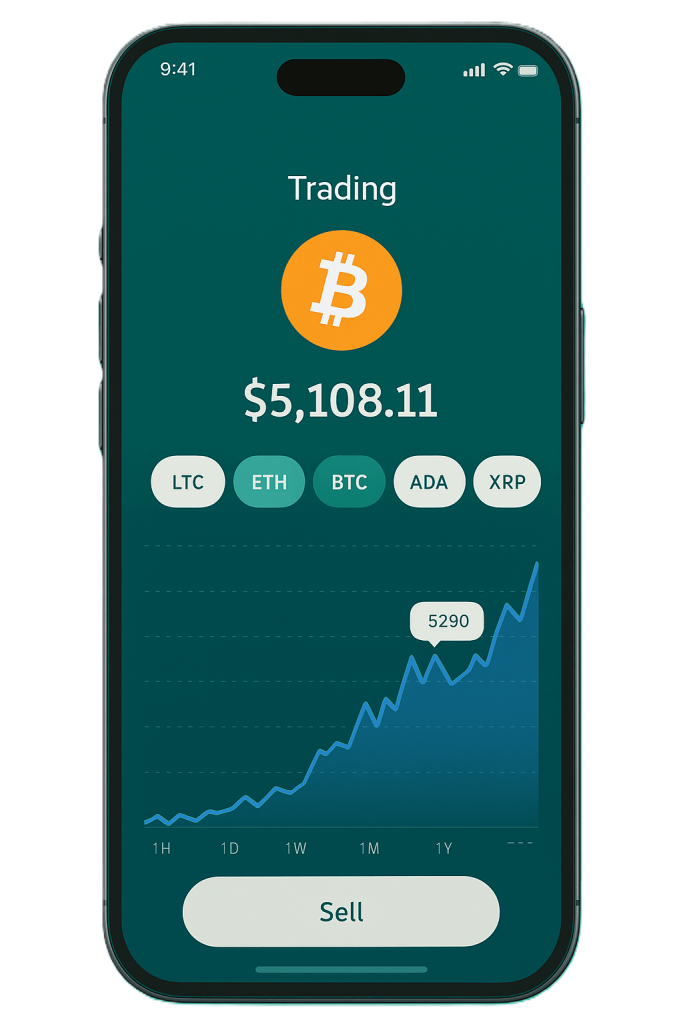
Task: Select the LTC coin chip
Action: [x=188, y=482]
